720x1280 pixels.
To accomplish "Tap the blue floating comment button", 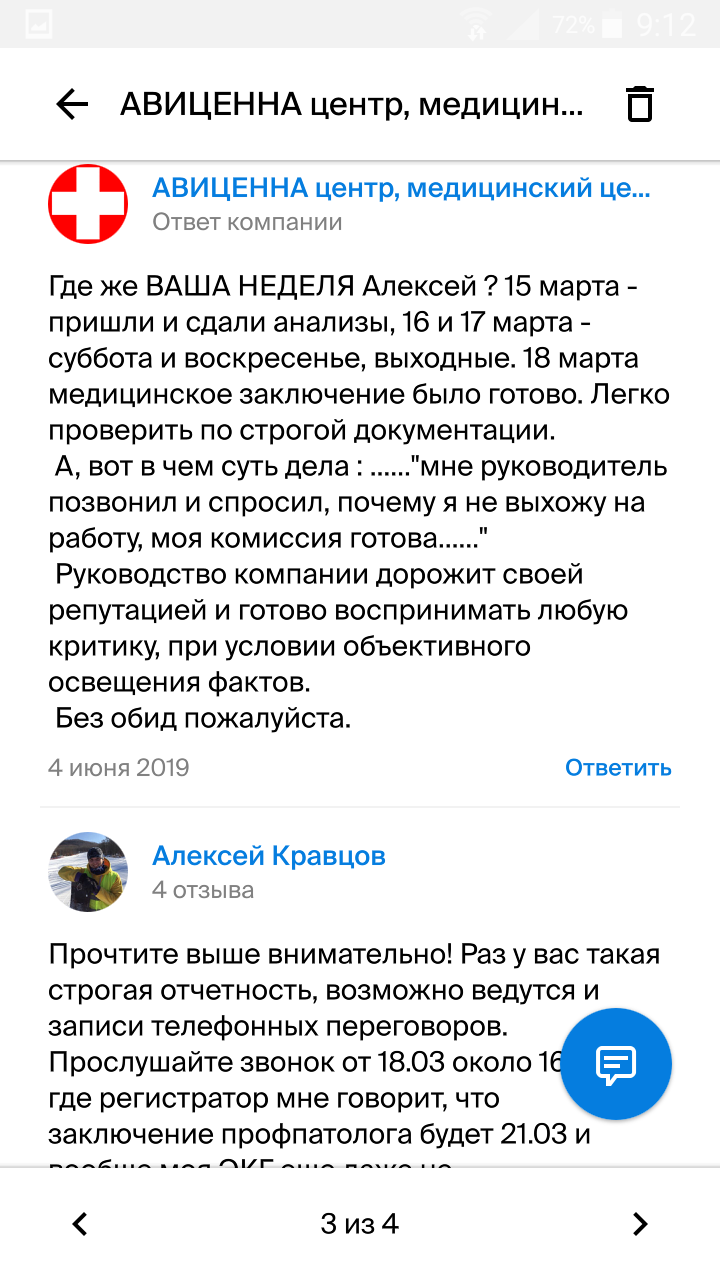I will pos(616,1063).
